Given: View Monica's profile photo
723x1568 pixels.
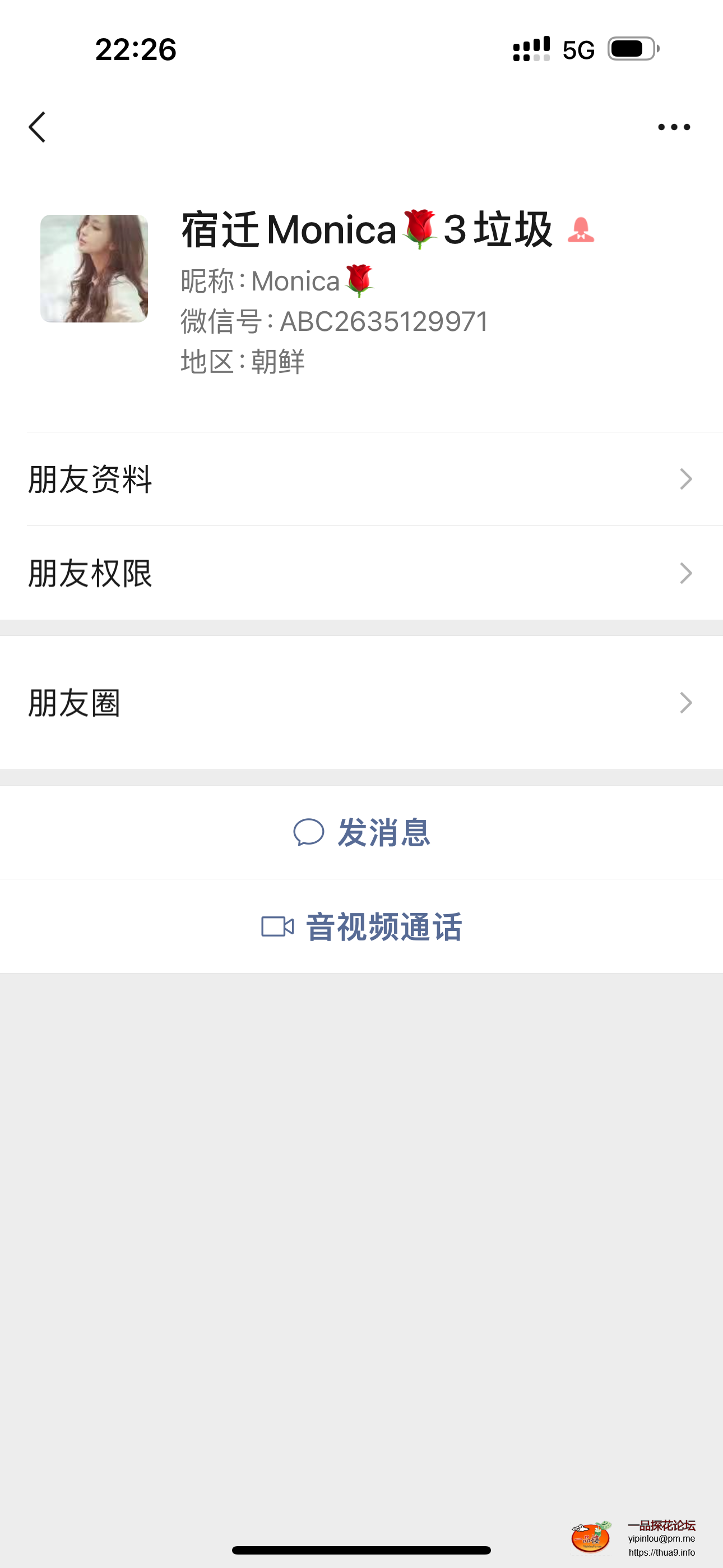Looking at the screenshot, I should tap(94, 269).
